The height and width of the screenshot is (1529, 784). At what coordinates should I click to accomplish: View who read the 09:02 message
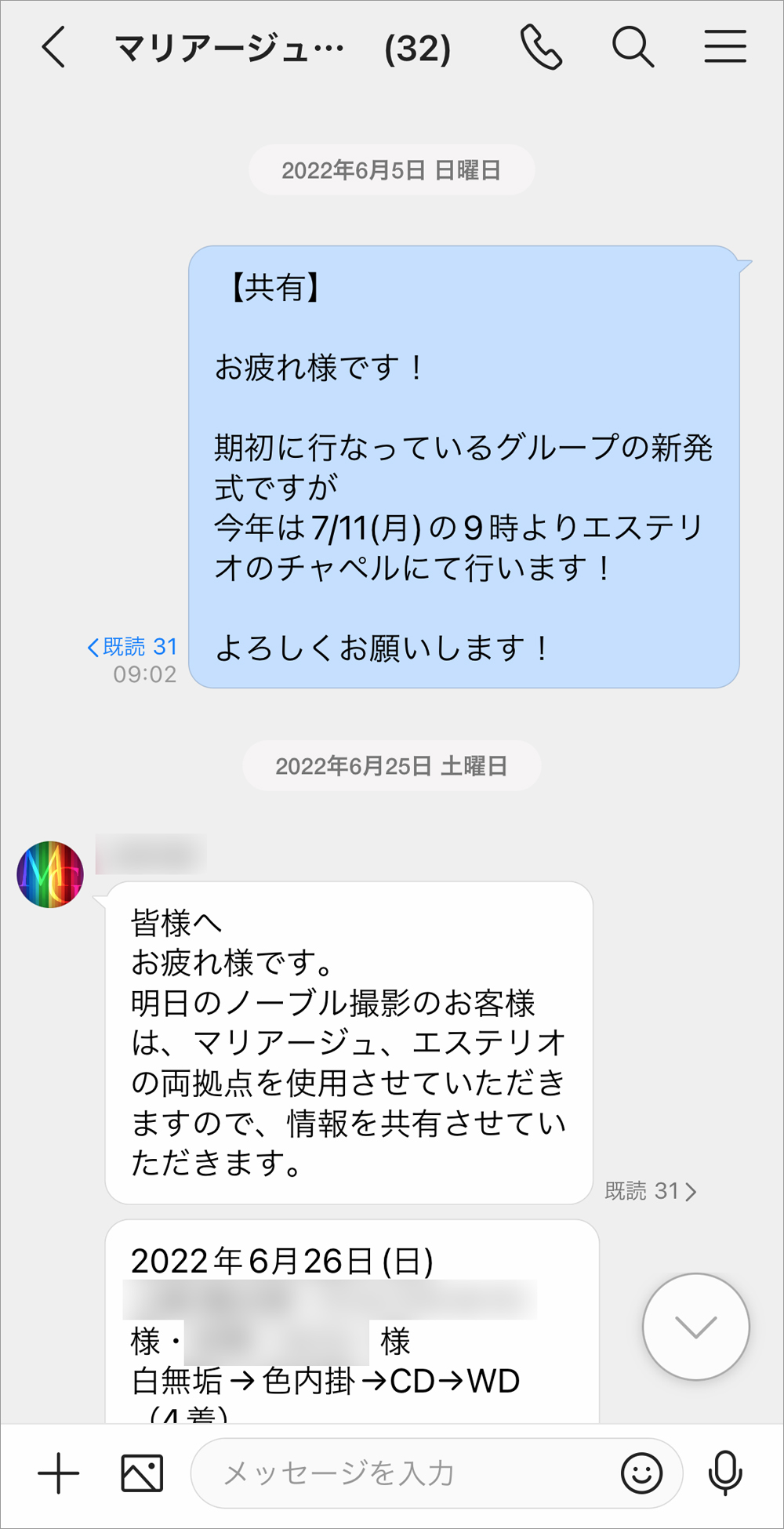(x=132, y=647)
